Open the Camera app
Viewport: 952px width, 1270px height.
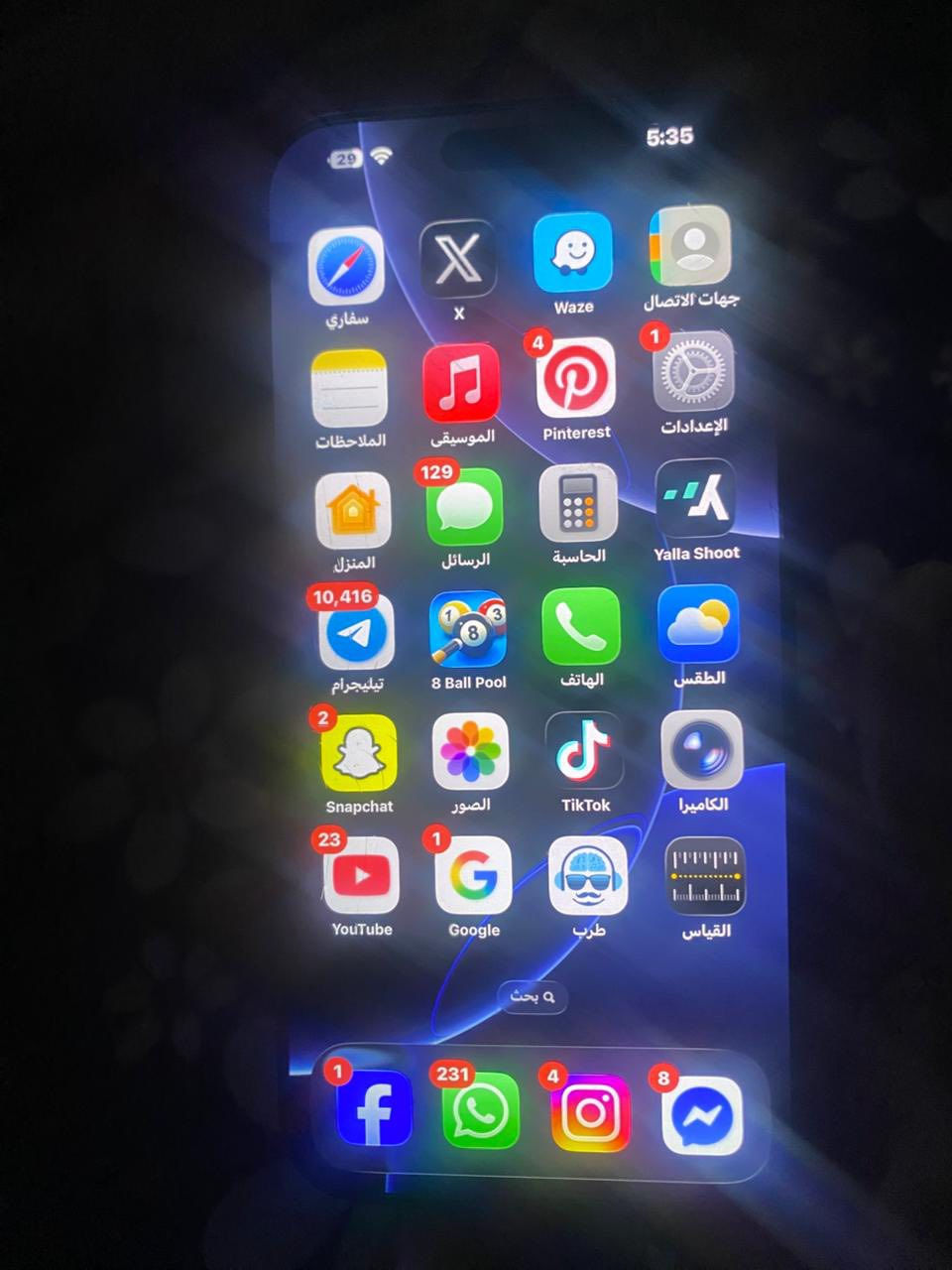[x=702, y=750]
